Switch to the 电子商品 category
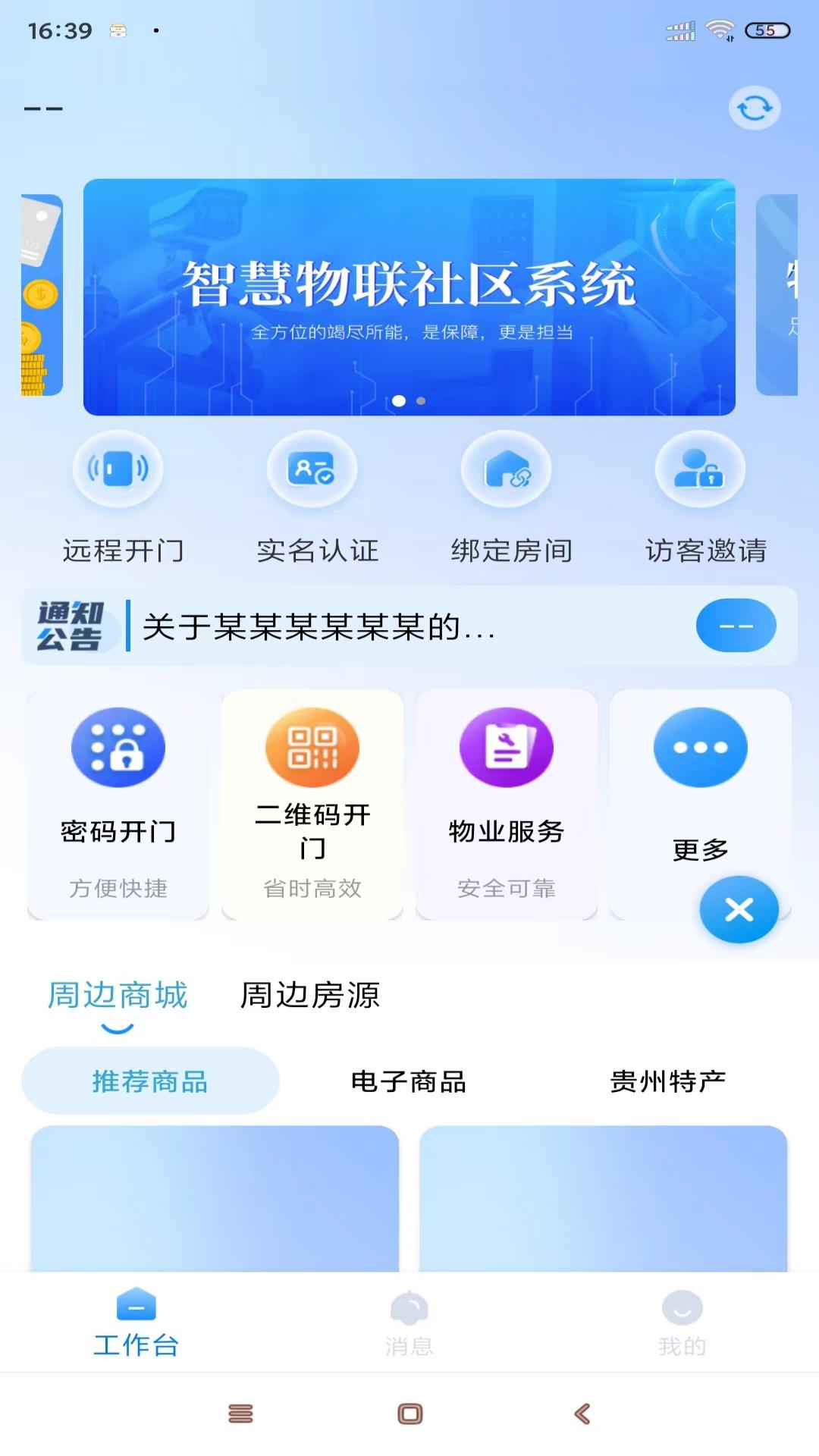Screen dimensions: 819x1456 (409, 1081)
